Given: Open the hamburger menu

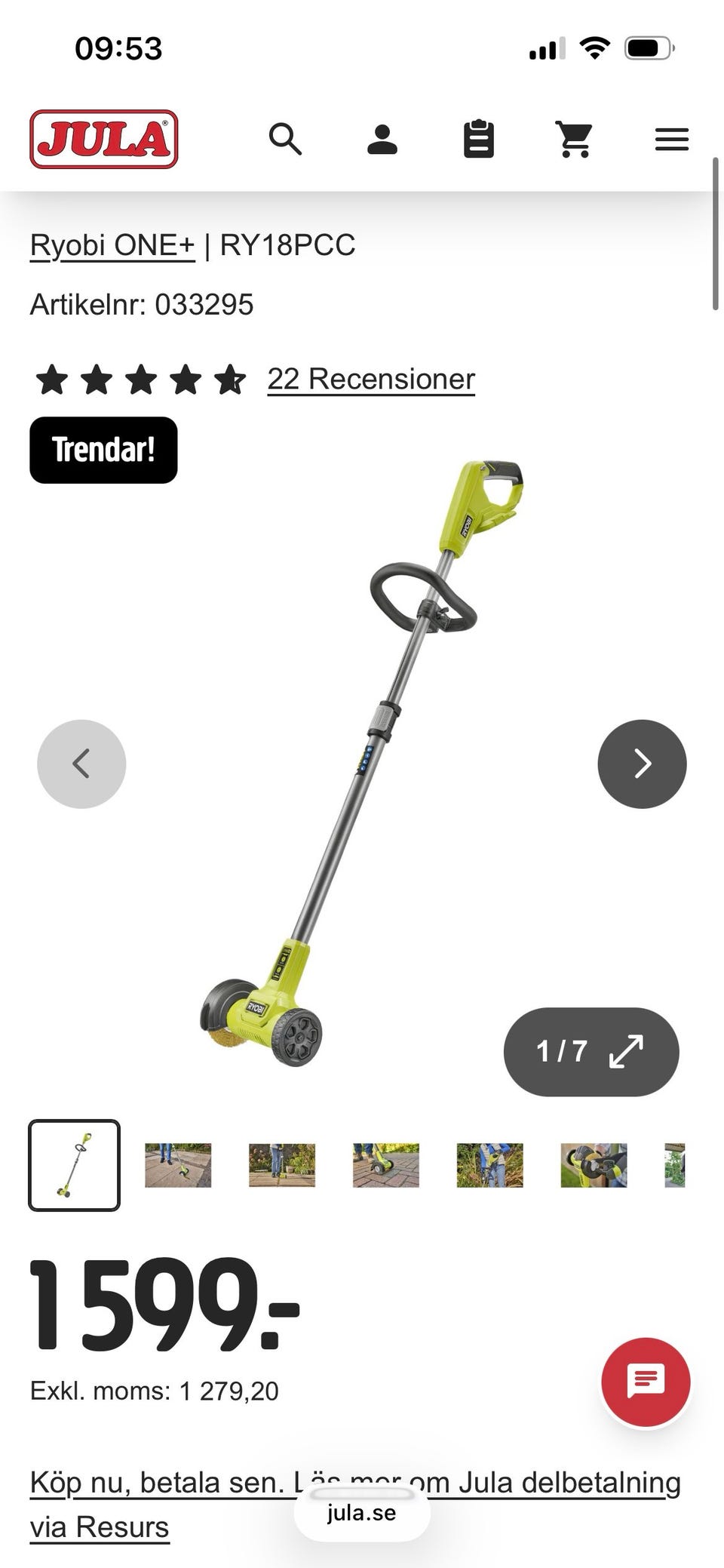Looking at the screenshot, I should coord(671,140).
